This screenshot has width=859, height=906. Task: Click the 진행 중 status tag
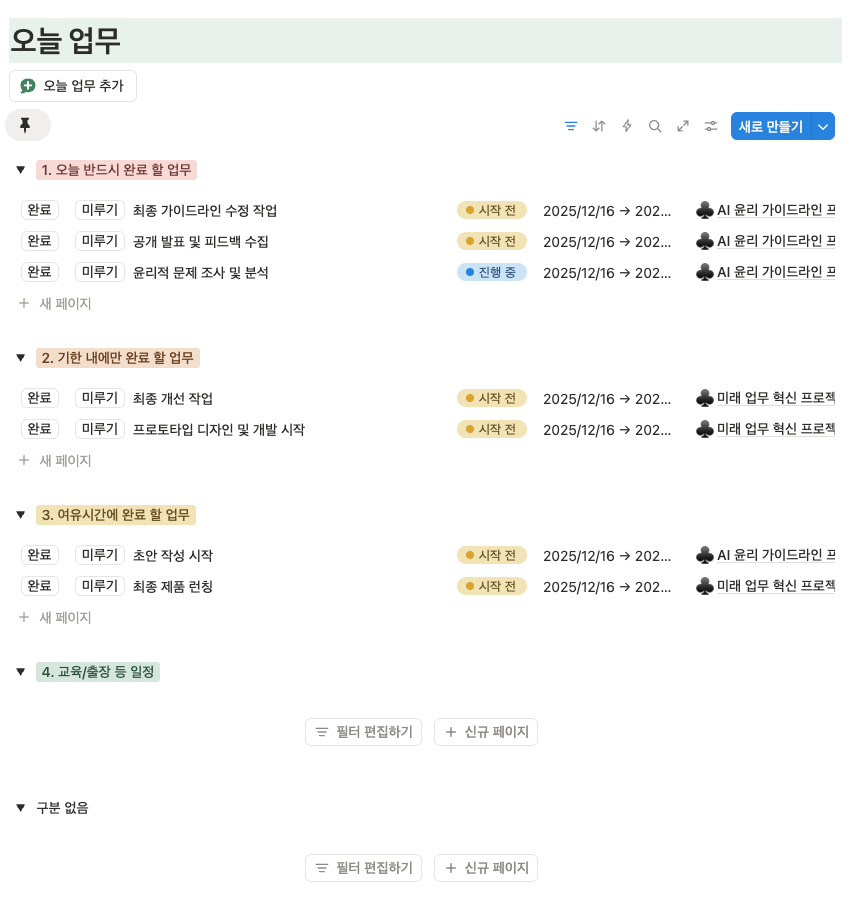492,272
